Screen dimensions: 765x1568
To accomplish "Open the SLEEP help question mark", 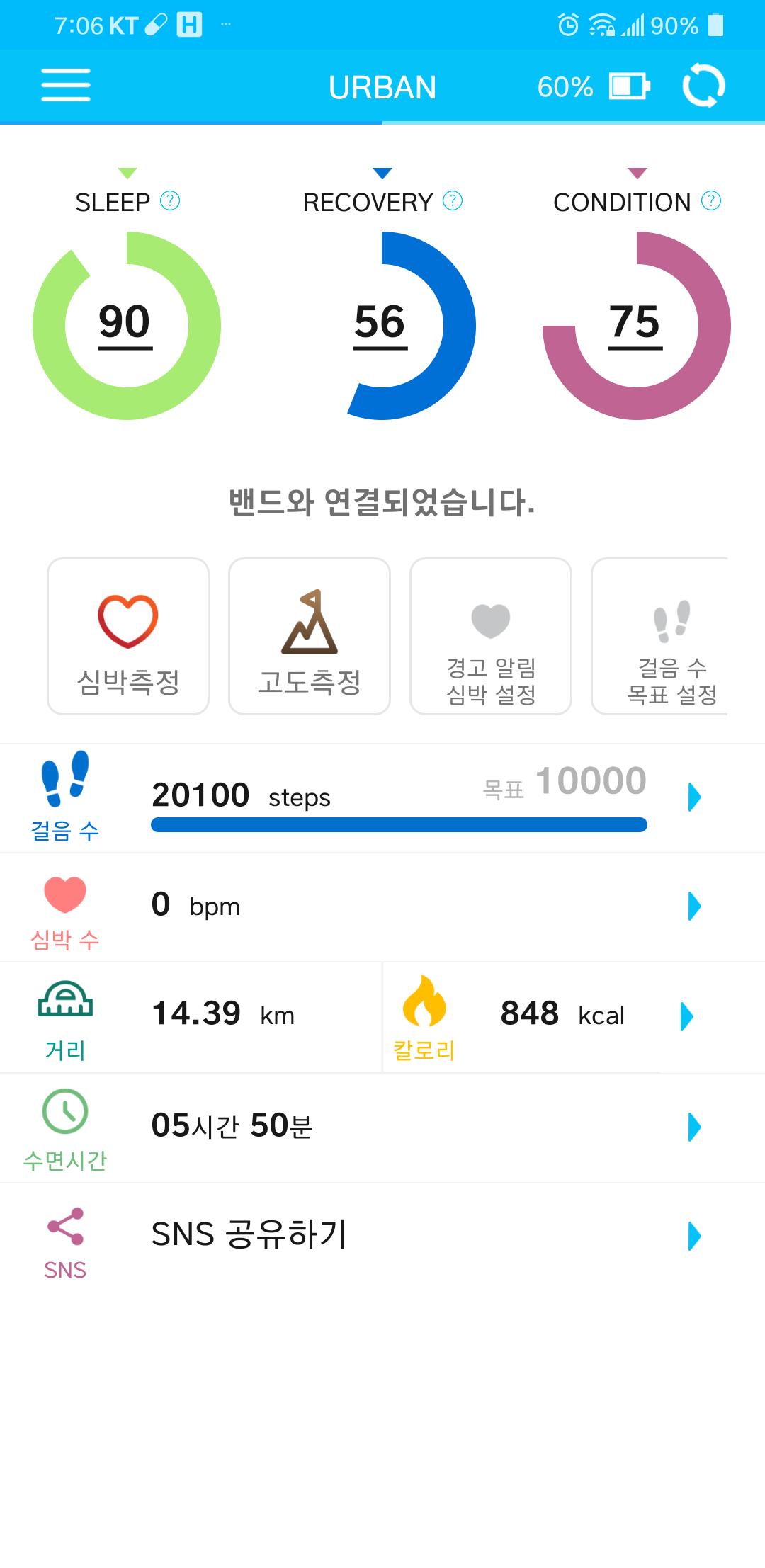I will [x=170, y=201].
